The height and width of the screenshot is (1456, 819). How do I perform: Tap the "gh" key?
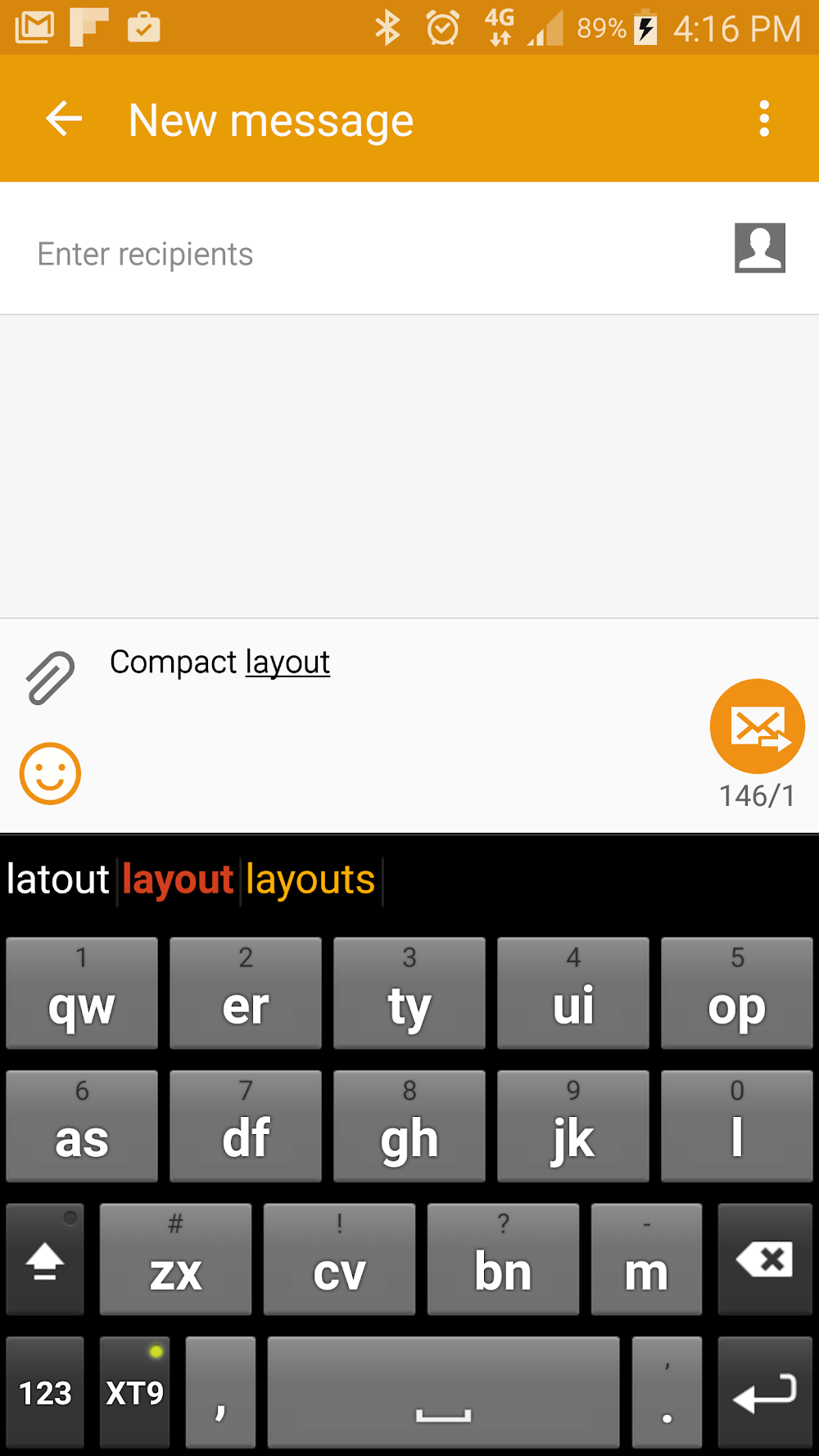[x=409, y=1126]
